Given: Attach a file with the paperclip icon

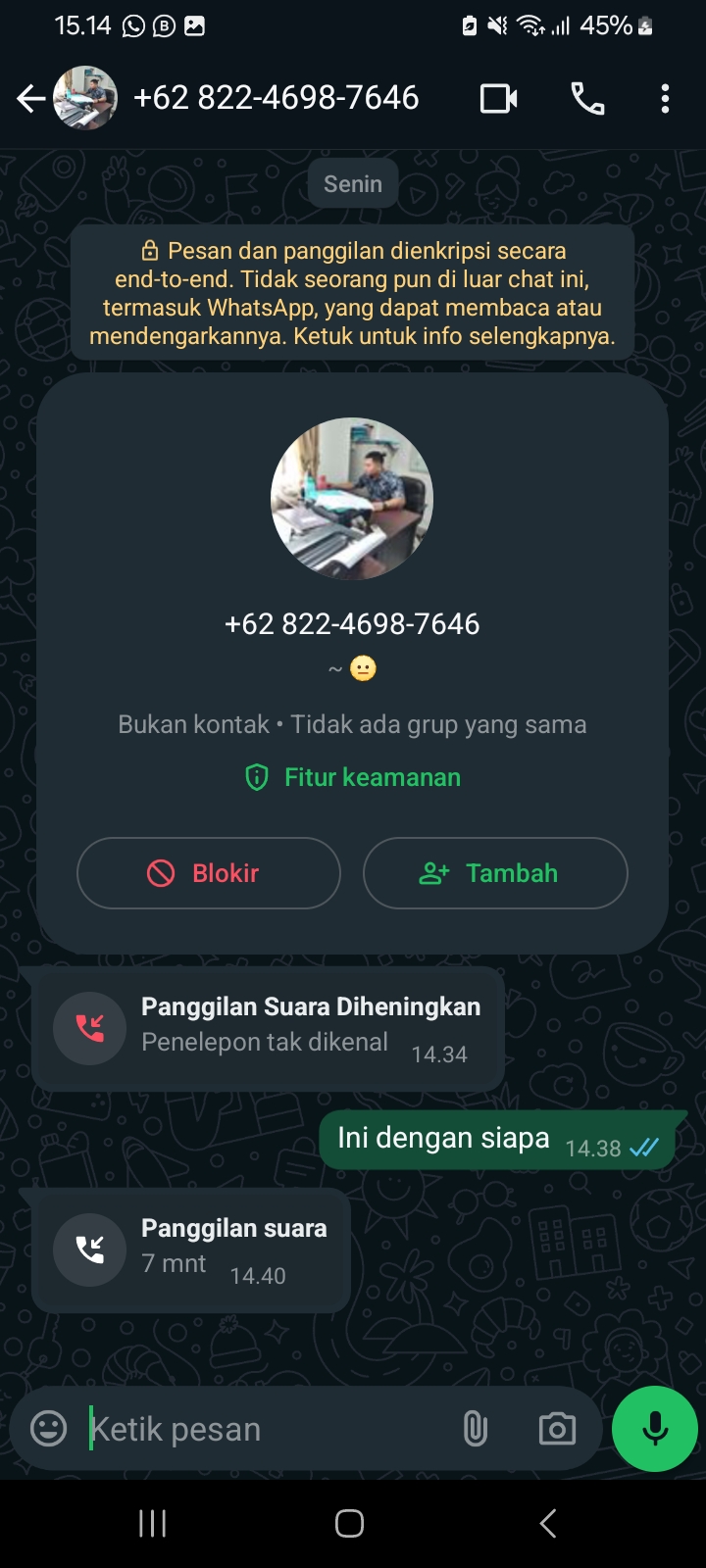Looking at the screenshot, I should (x=475, y=1428).
